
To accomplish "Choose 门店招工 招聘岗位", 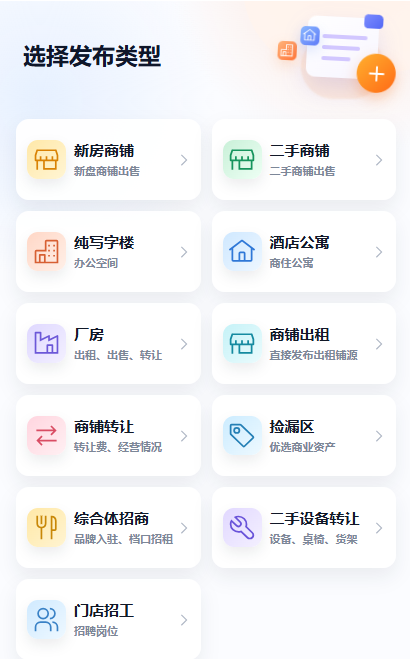I will (x=108, y=619).
